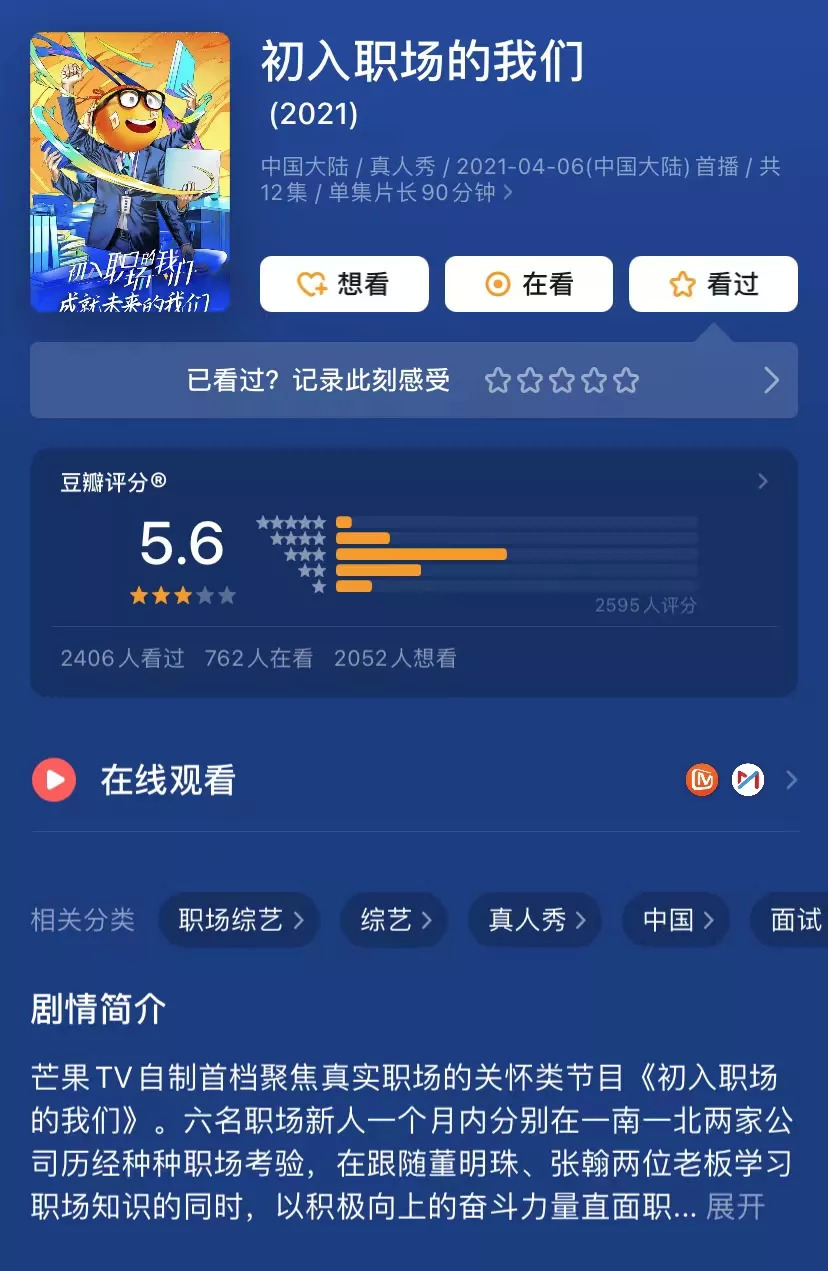Mark show as 想看
This screenshot has height=1271, width=828.
coord(344,284)
